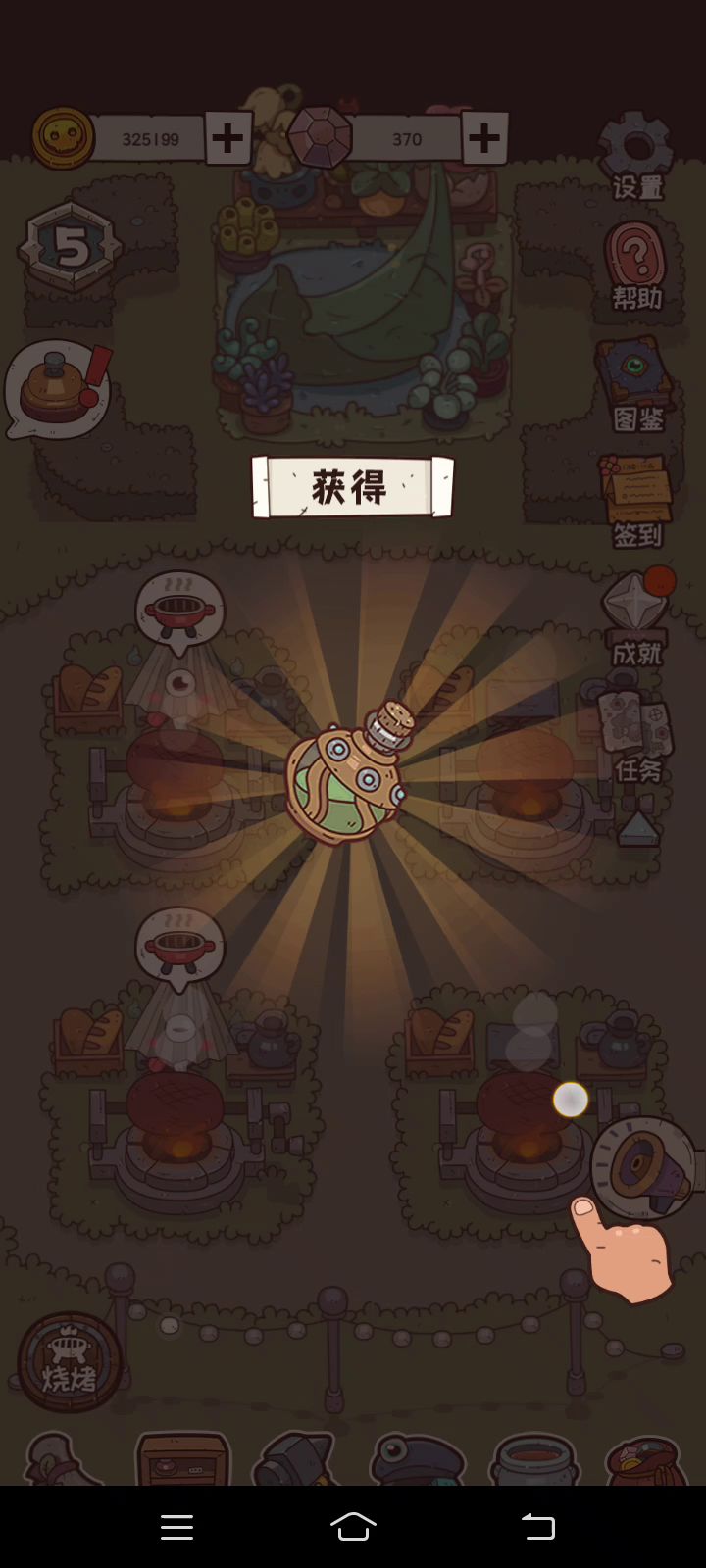Tap the plus button beside the coin balance
The width and height of the screenshot is (706, 1568).
[228, 138]
